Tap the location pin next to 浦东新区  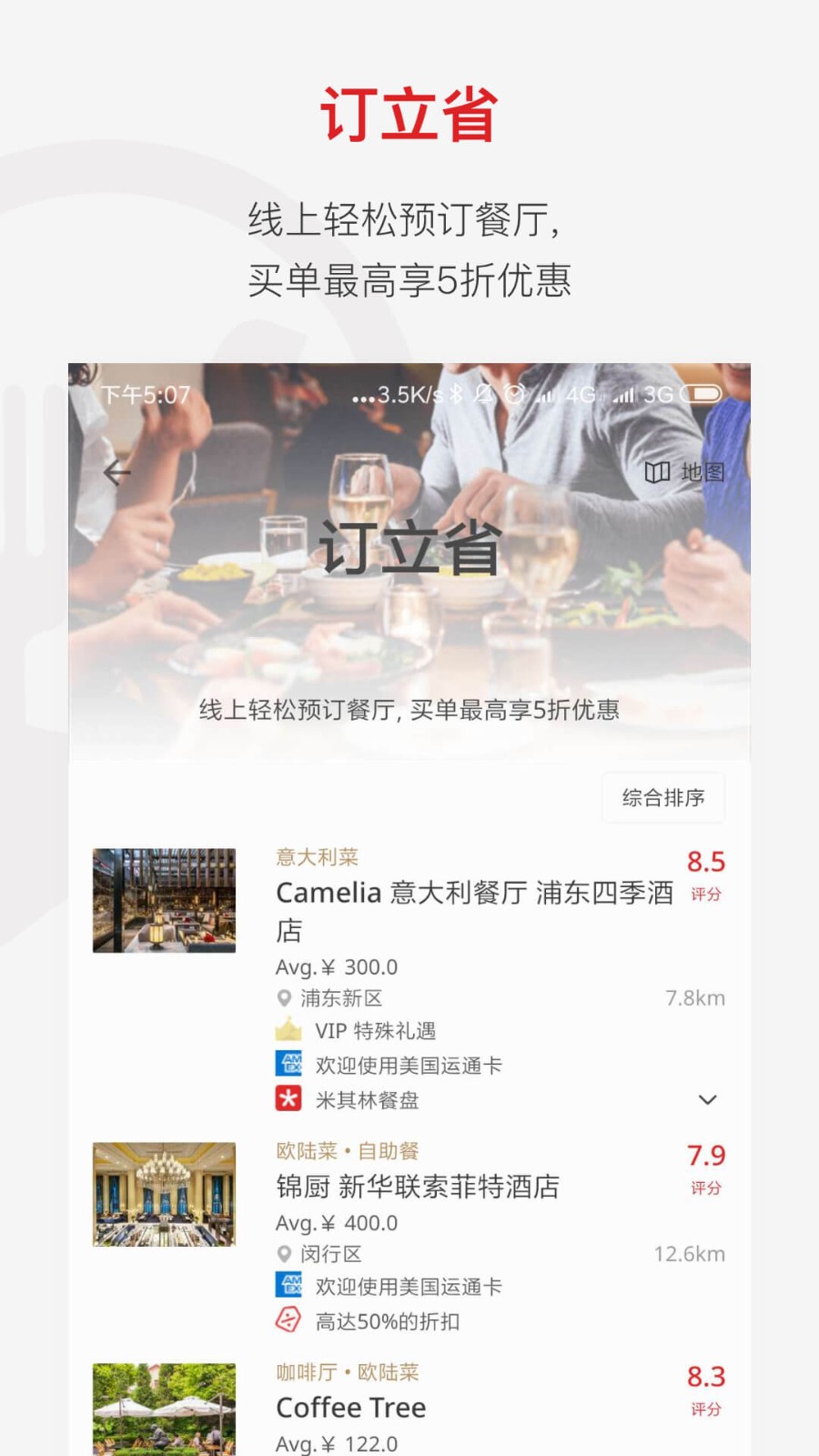pos(283,998)
